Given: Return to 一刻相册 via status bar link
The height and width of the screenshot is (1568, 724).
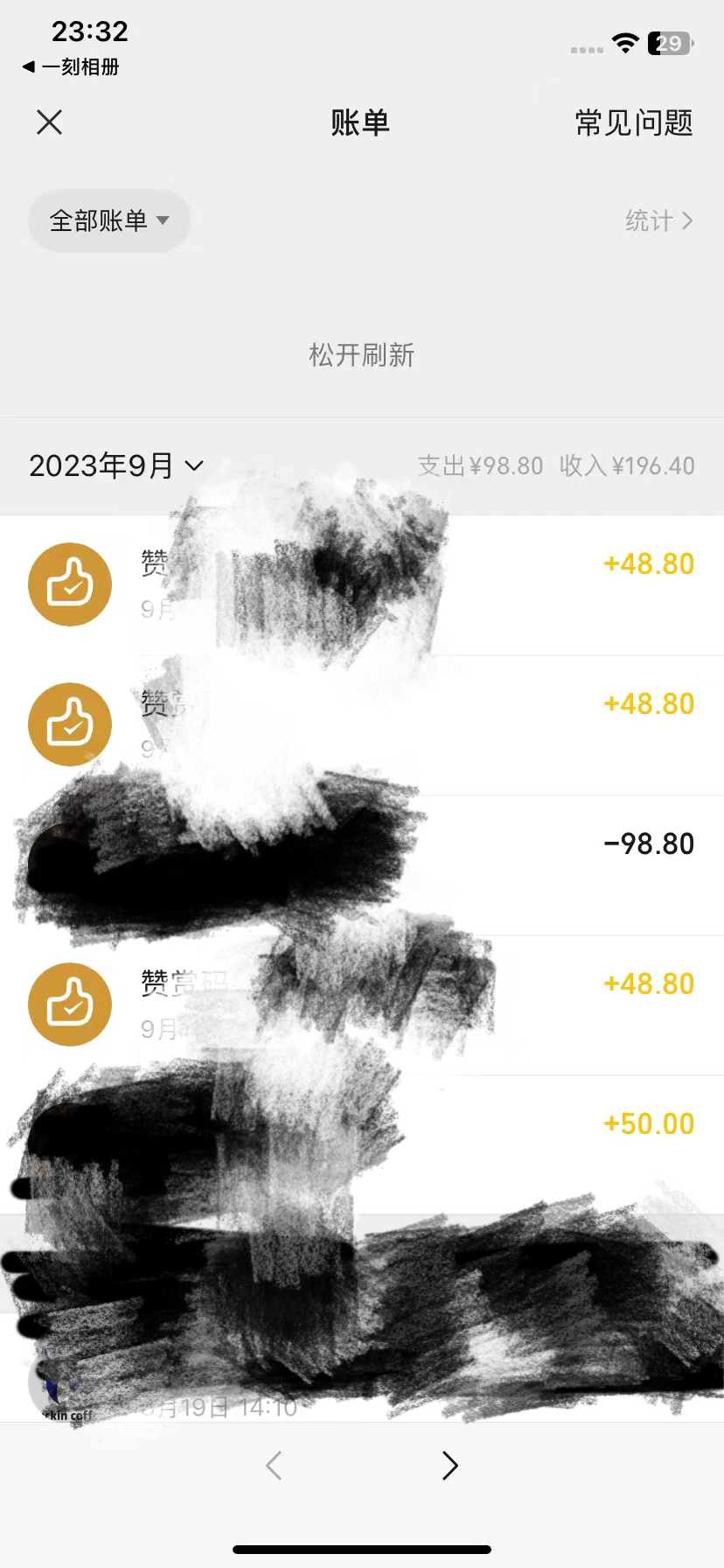Looking at the screenshot, I should [x=73, y=66].
